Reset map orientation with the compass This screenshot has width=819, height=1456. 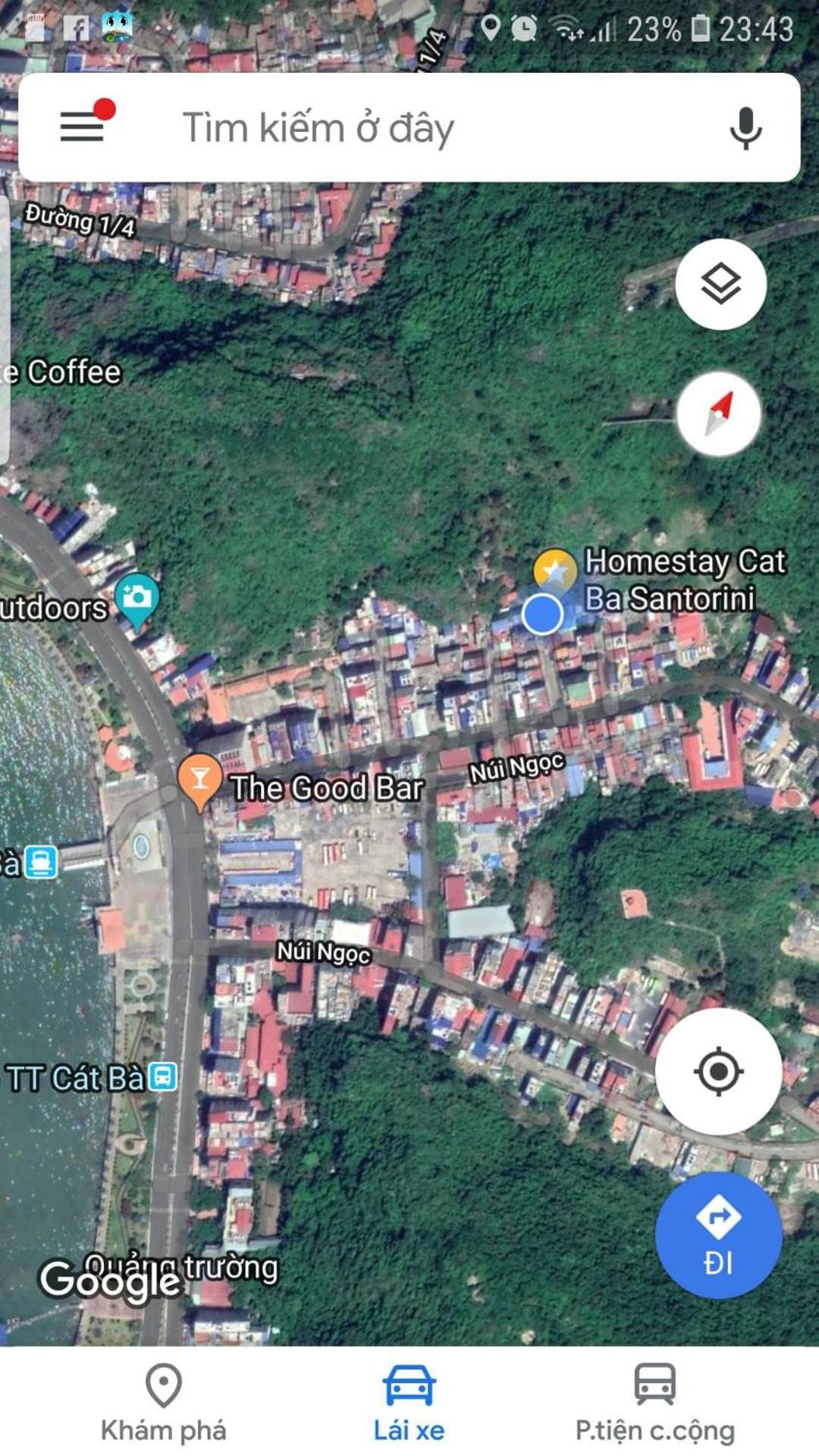719,414
